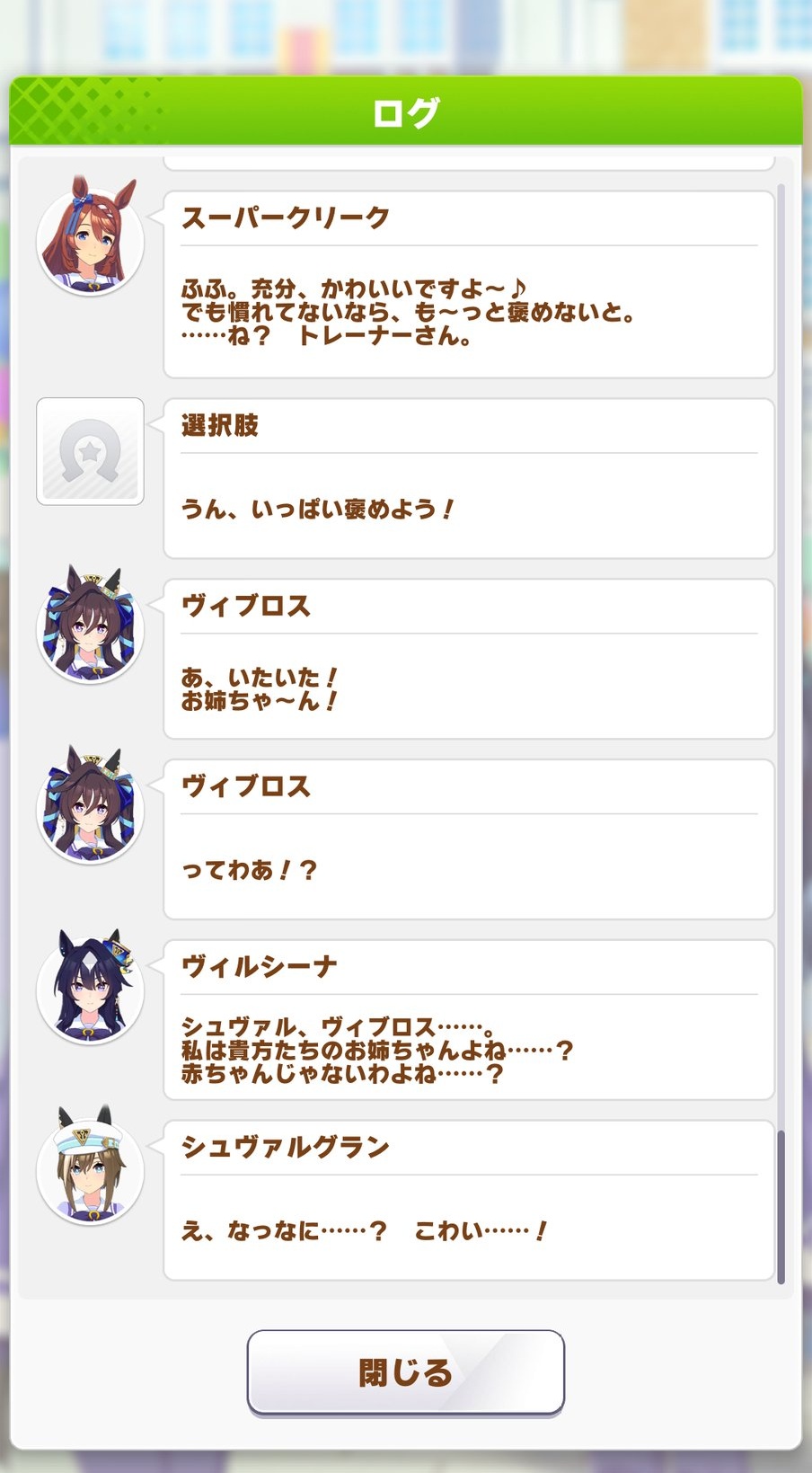The image size is (812, 1473).
Task: Tap the log scrollbar thumb
Action: tap(781, 1205)
